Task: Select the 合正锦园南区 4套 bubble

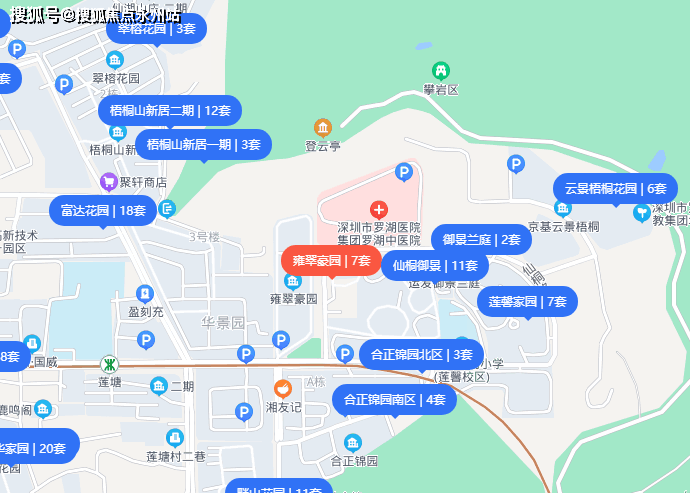Action: pyautogui.click(x=394, y=399)
